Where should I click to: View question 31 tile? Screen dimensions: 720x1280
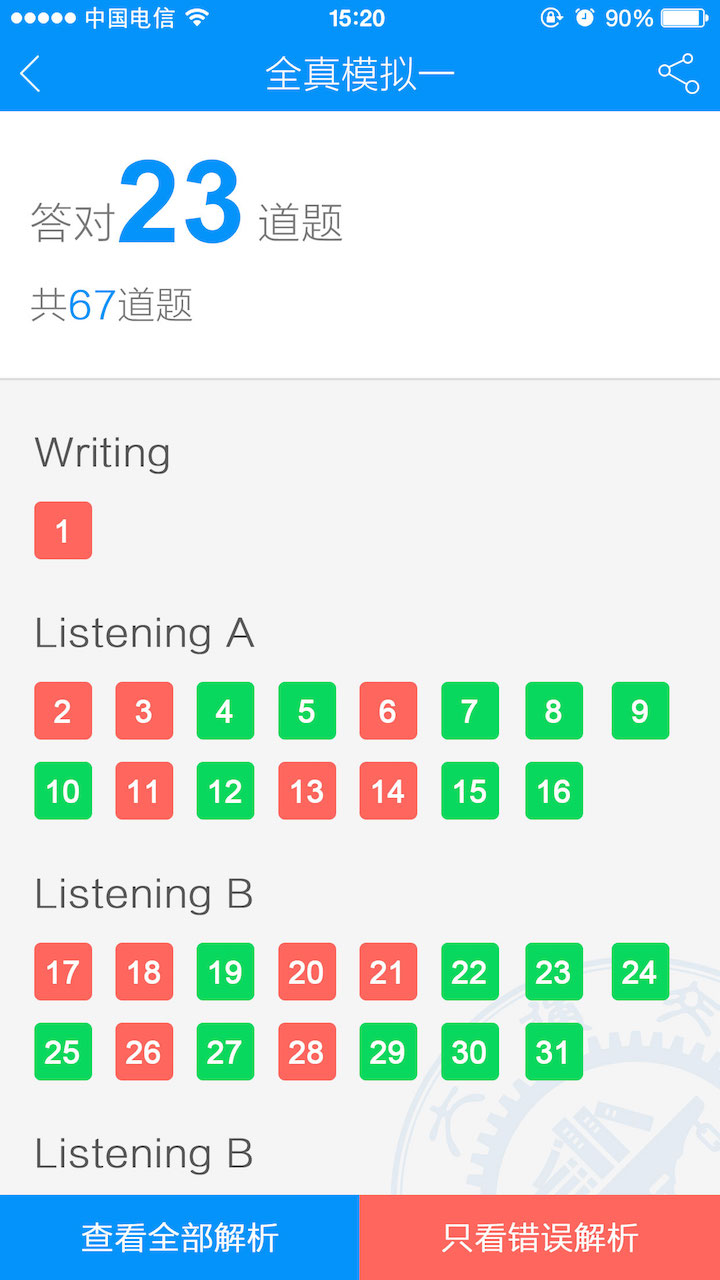(554, 1052)
